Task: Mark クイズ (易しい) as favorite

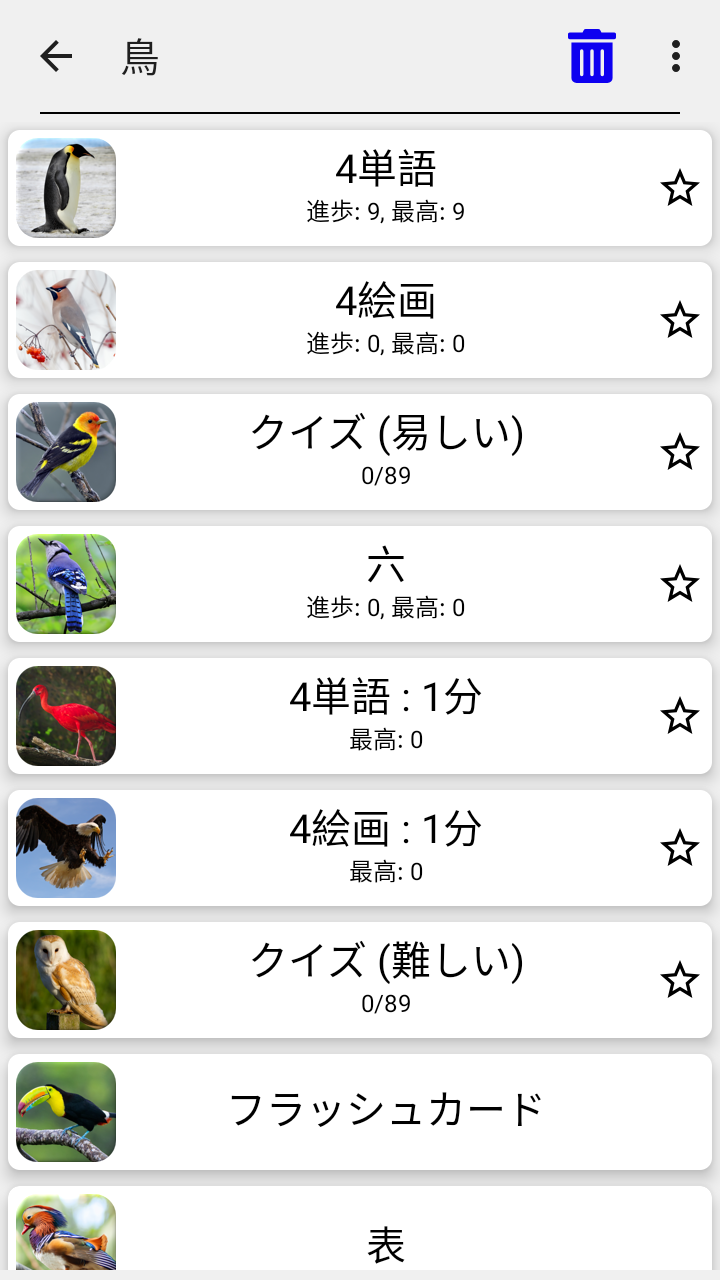Action: [680, 452]
